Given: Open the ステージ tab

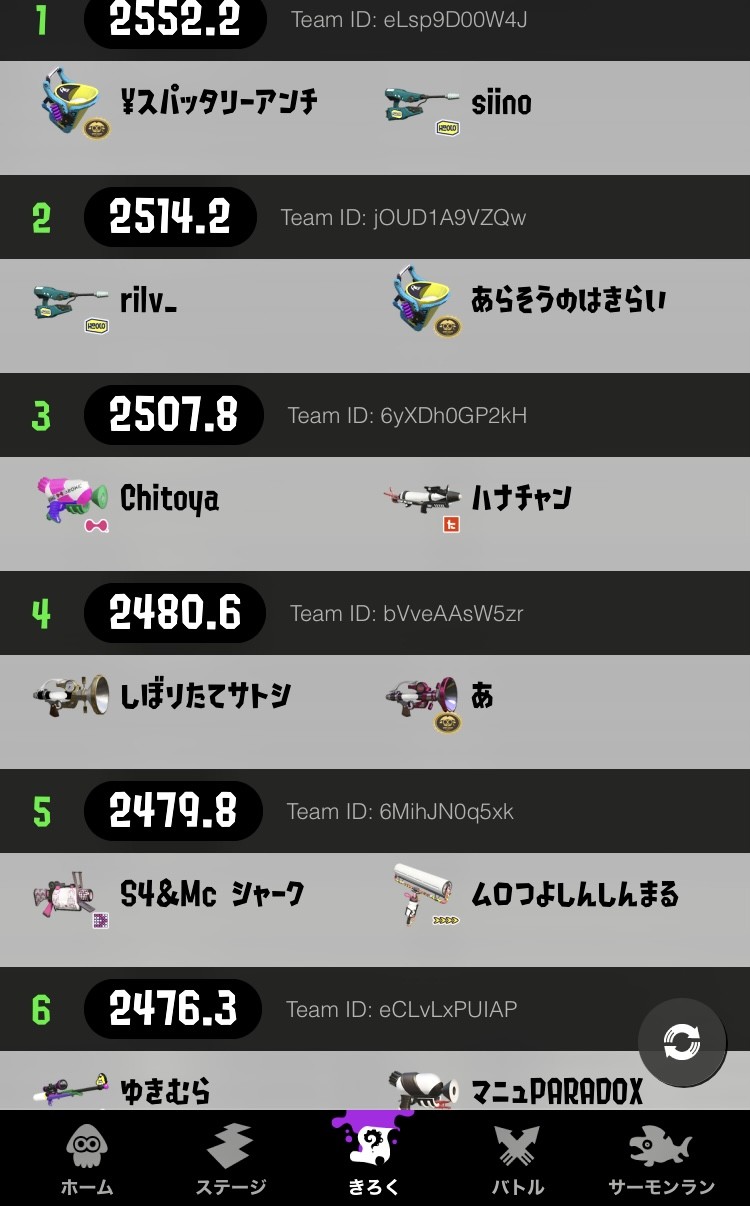Looking at the screenshot, I should click(x=230, y=1160).
